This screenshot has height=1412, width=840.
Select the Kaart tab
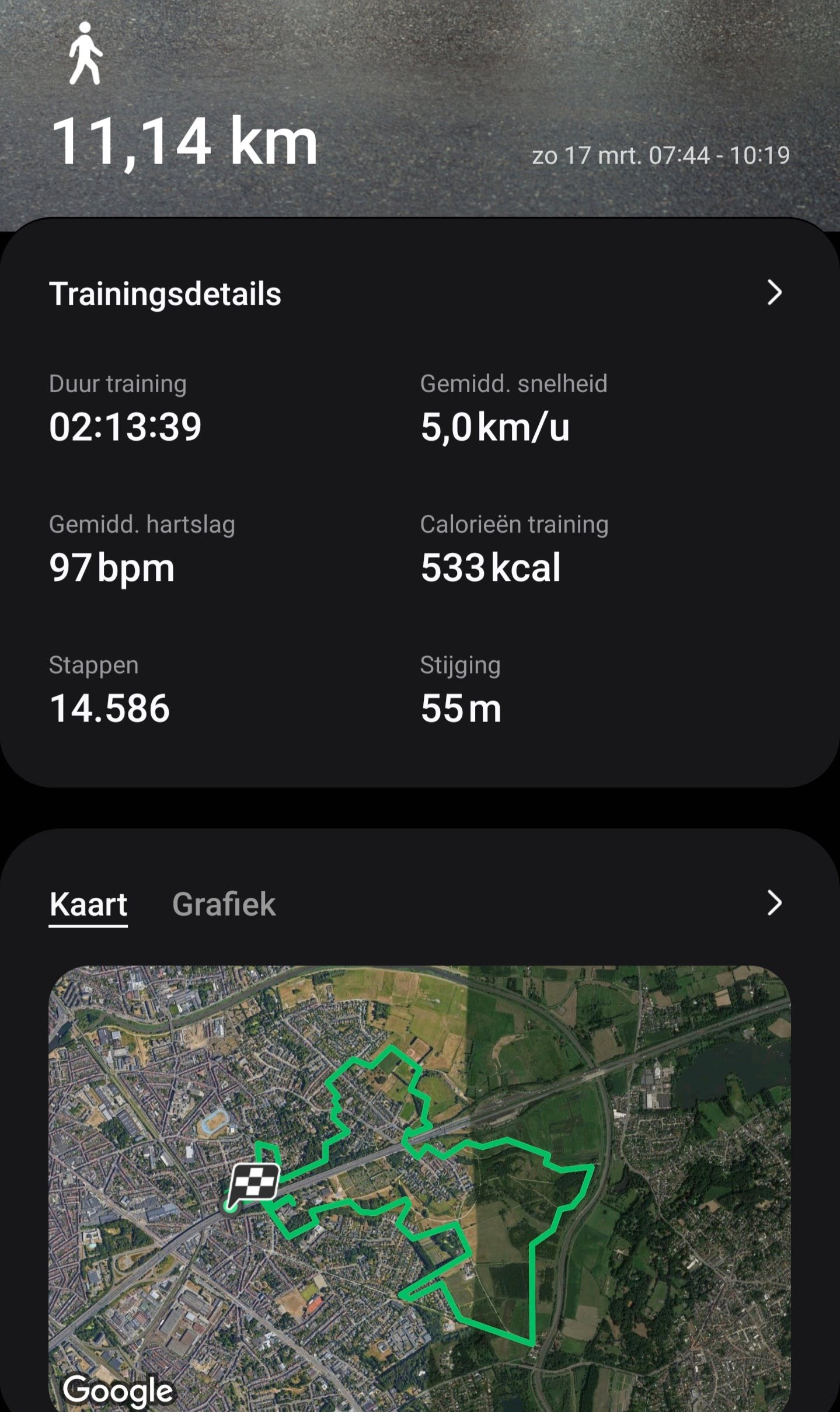(x=88, y=904)
